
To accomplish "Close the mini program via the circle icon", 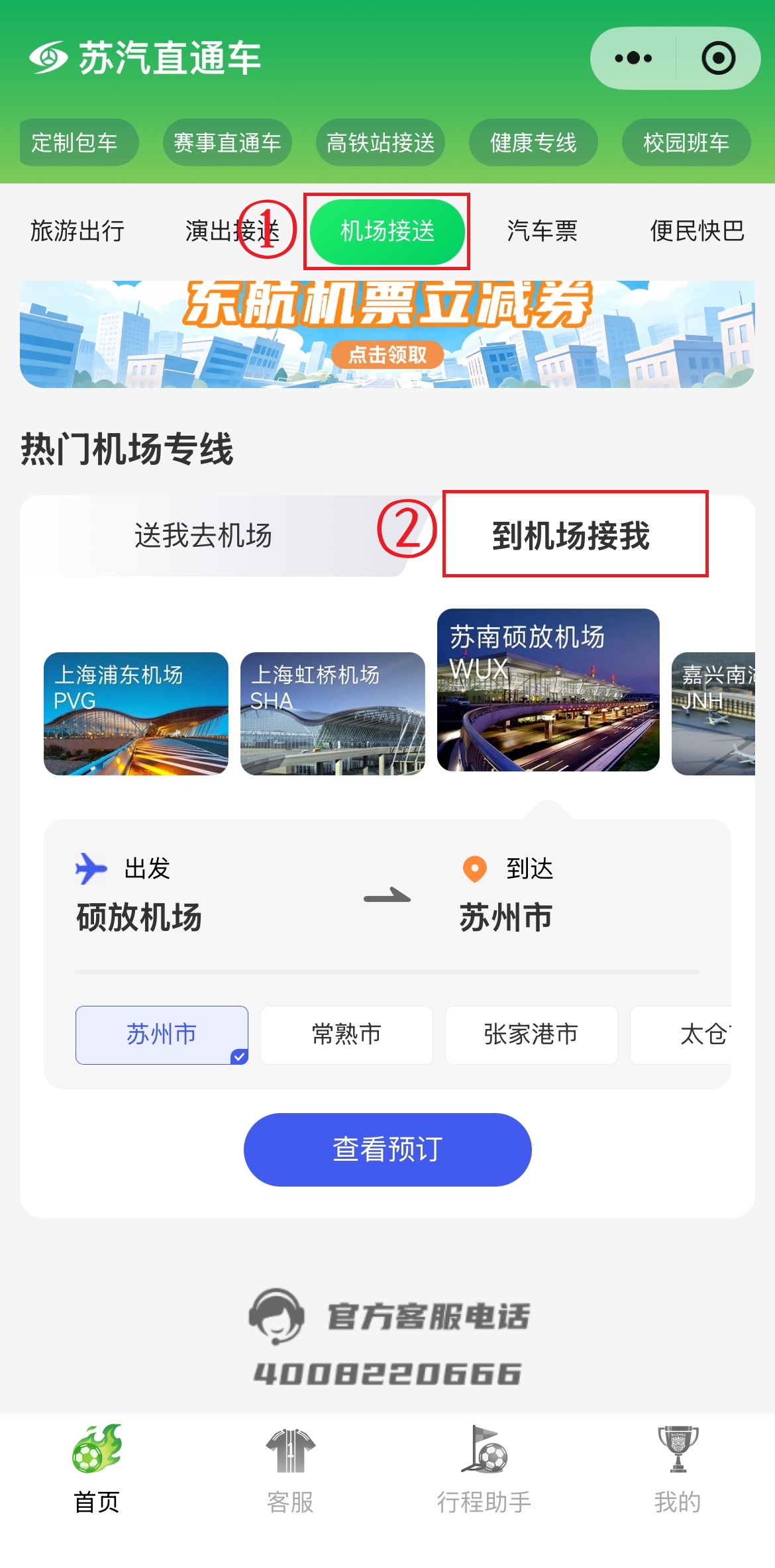I will [x=718, y=58].
